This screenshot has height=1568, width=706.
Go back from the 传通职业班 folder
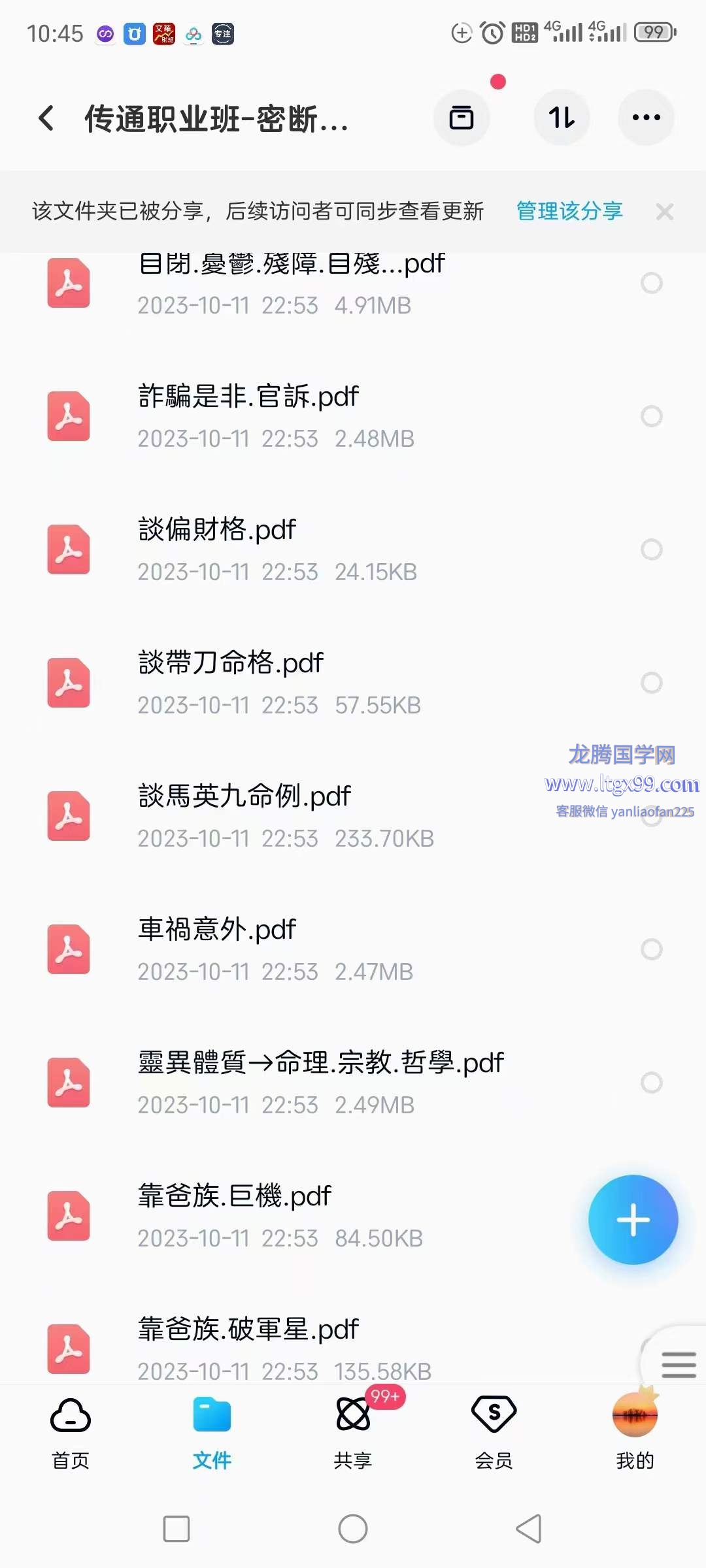[x=46, y=118]
